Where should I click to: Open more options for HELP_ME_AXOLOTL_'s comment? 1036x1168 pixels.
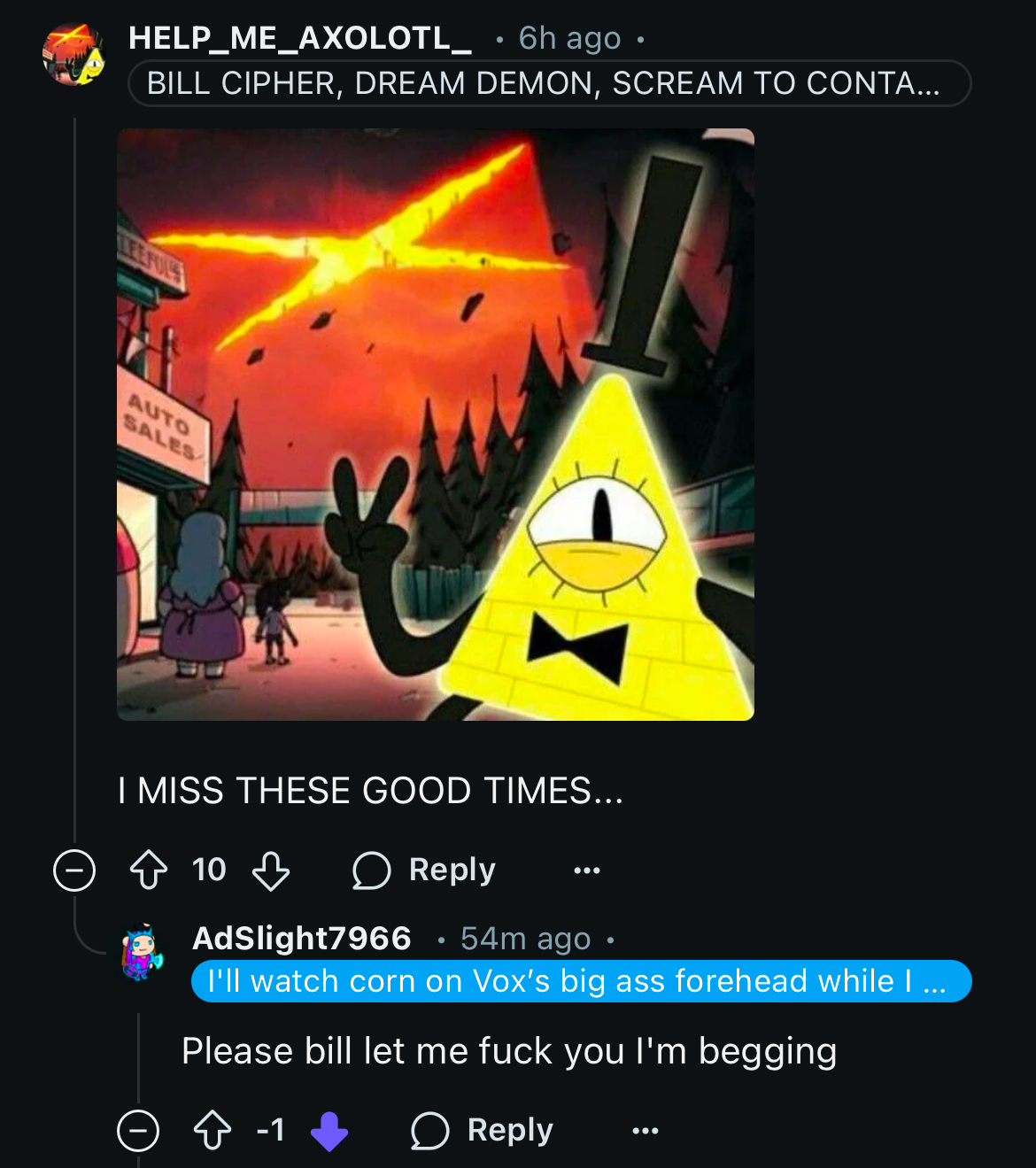[586, 870]
